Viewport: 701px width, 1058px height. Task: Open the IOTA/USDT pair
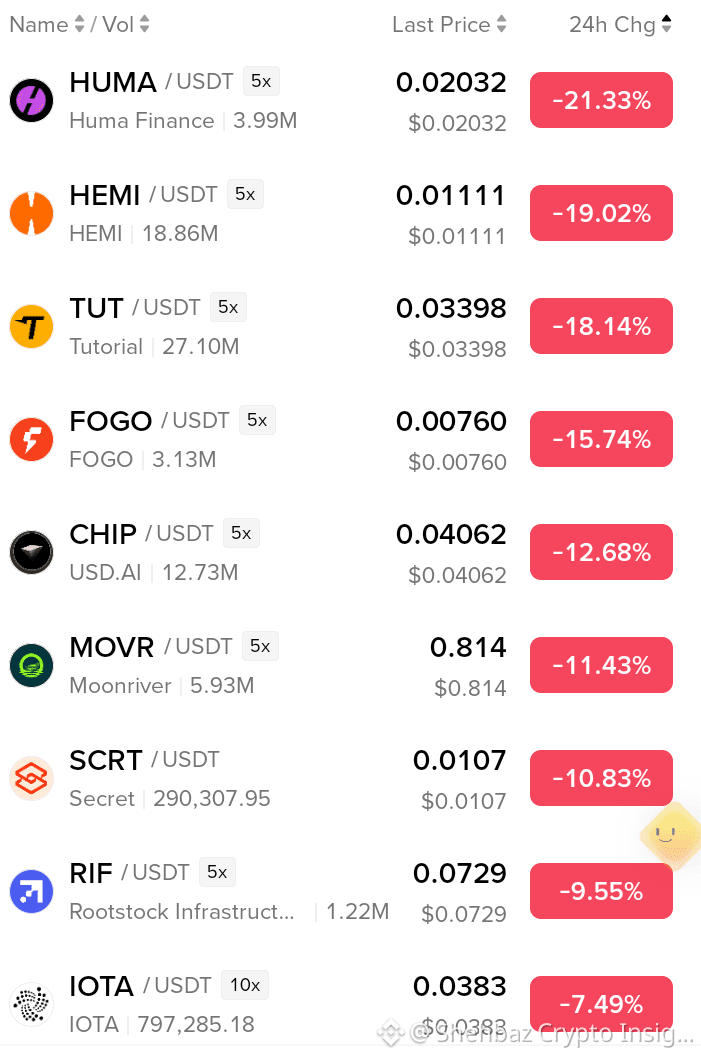pos(341,1005)
